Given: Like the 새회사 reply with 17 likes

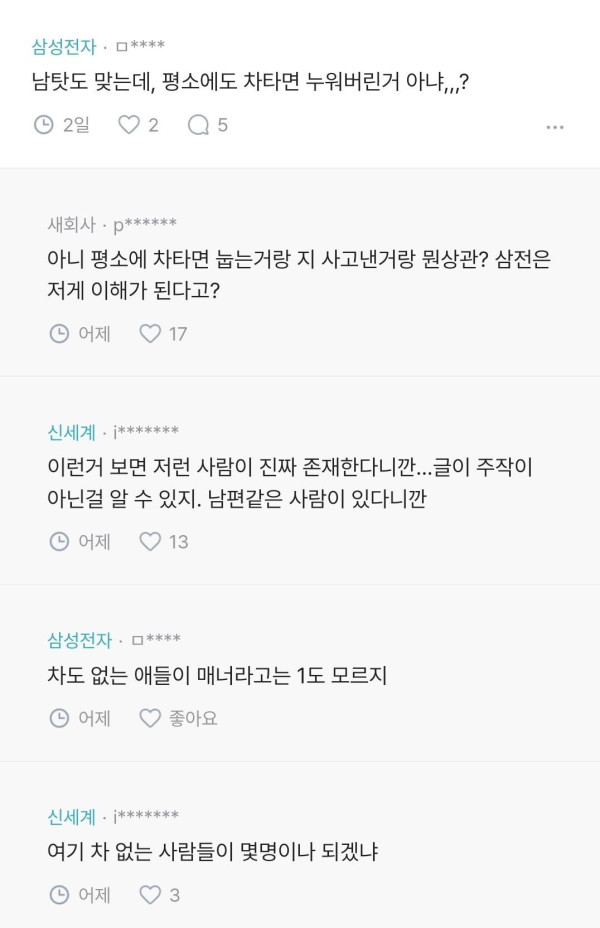Looking at the screenshot, I should [x=150, y=334].
